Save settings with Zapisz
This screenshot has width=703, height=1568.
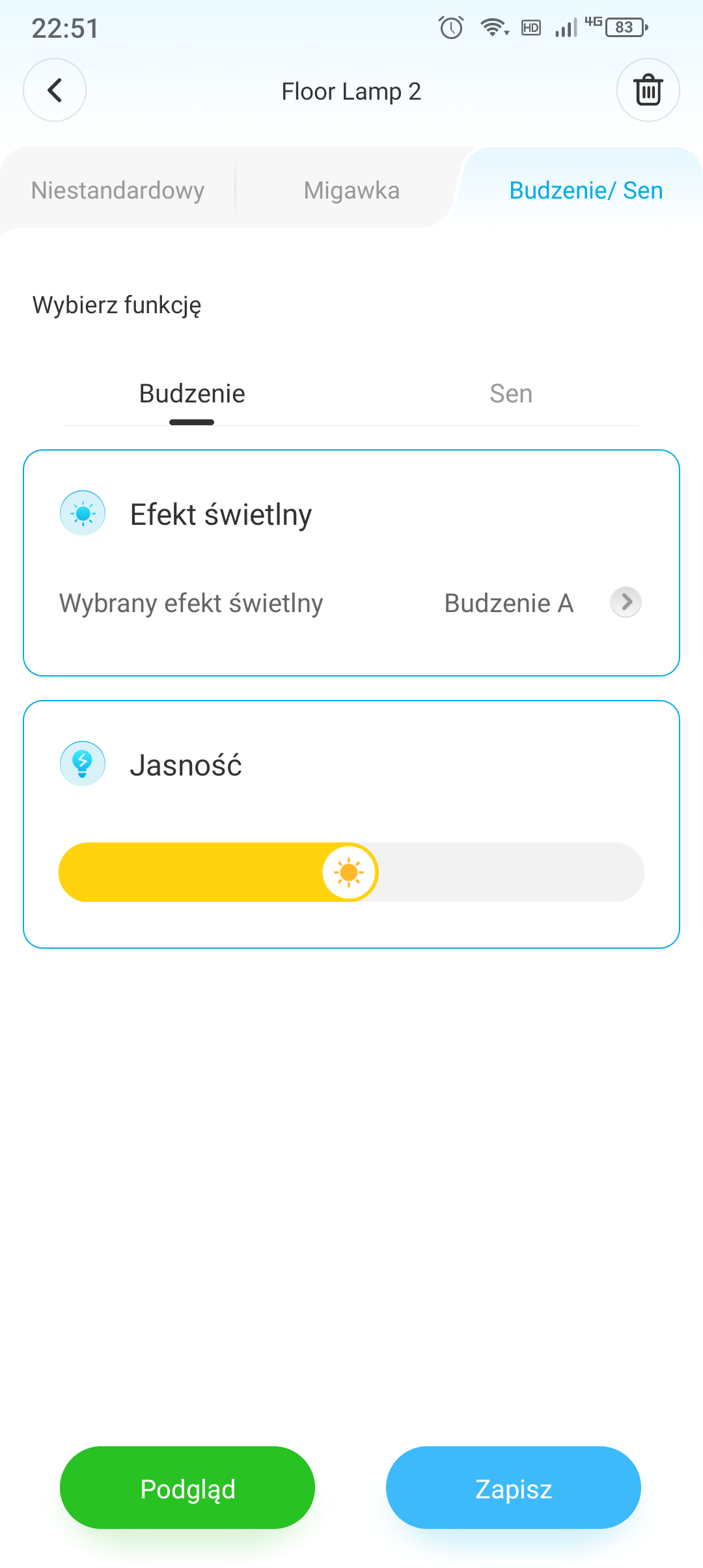[x=513, y=1488]
